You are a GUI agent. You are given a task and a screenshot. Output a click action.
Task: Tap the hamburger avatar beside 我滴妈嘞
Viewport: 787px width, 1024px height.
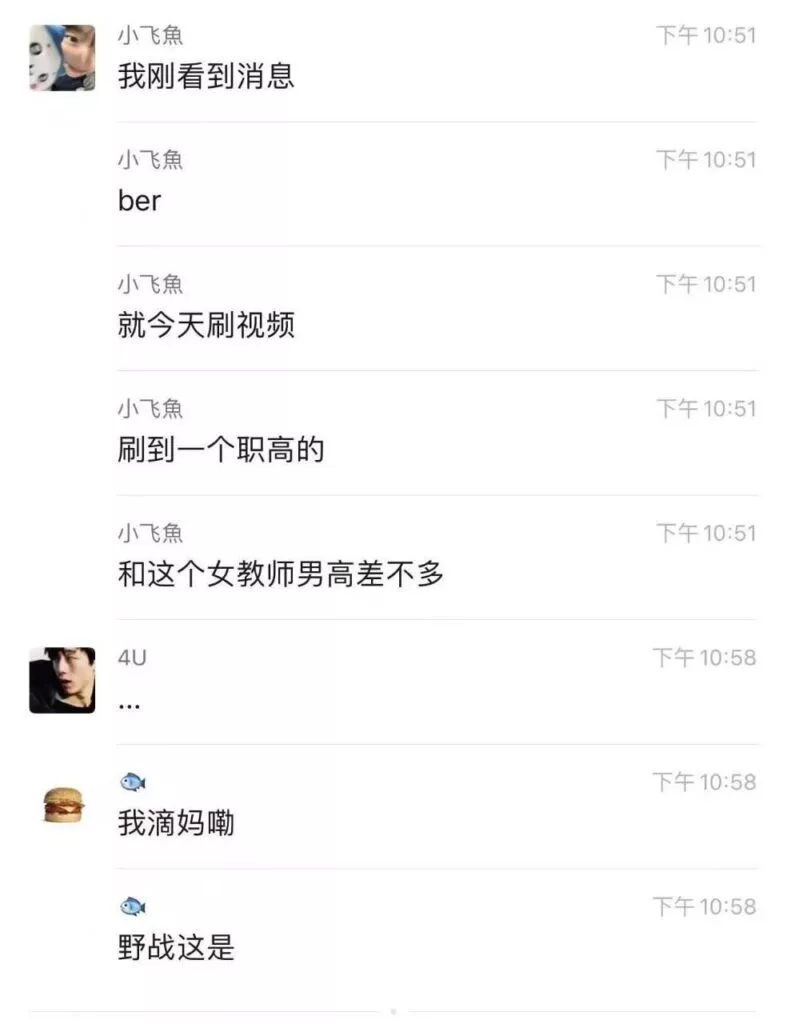tap(62, 804)
